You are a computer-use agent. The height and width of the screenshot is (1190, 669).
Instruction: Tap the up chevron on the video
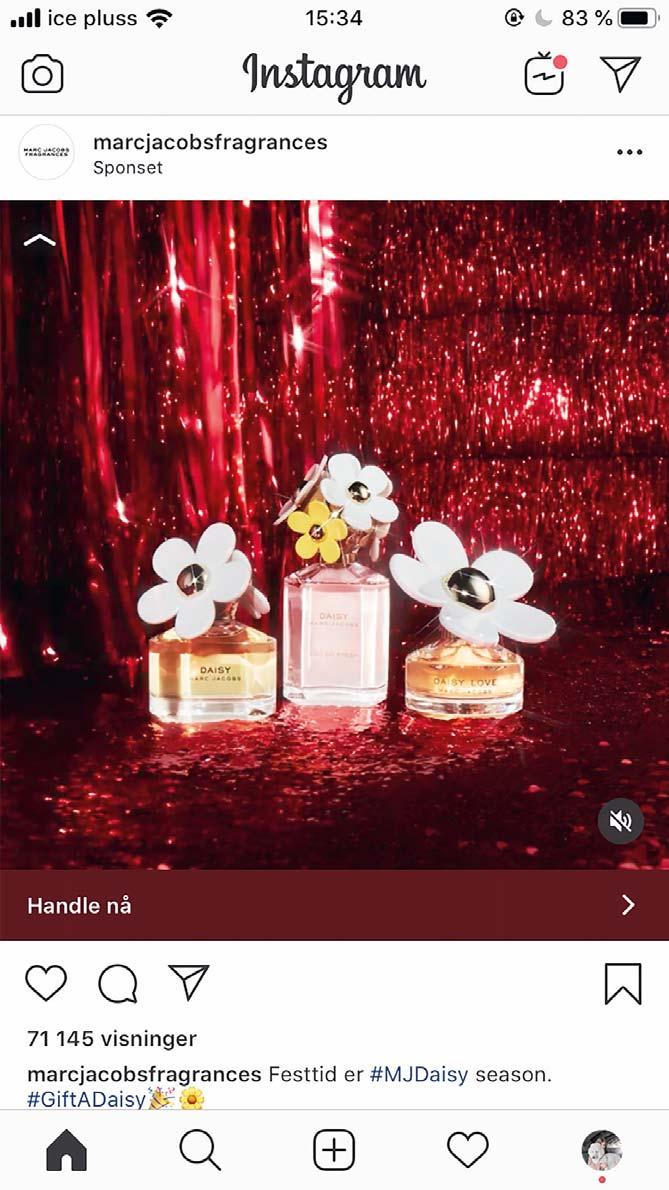pos(39,240)
